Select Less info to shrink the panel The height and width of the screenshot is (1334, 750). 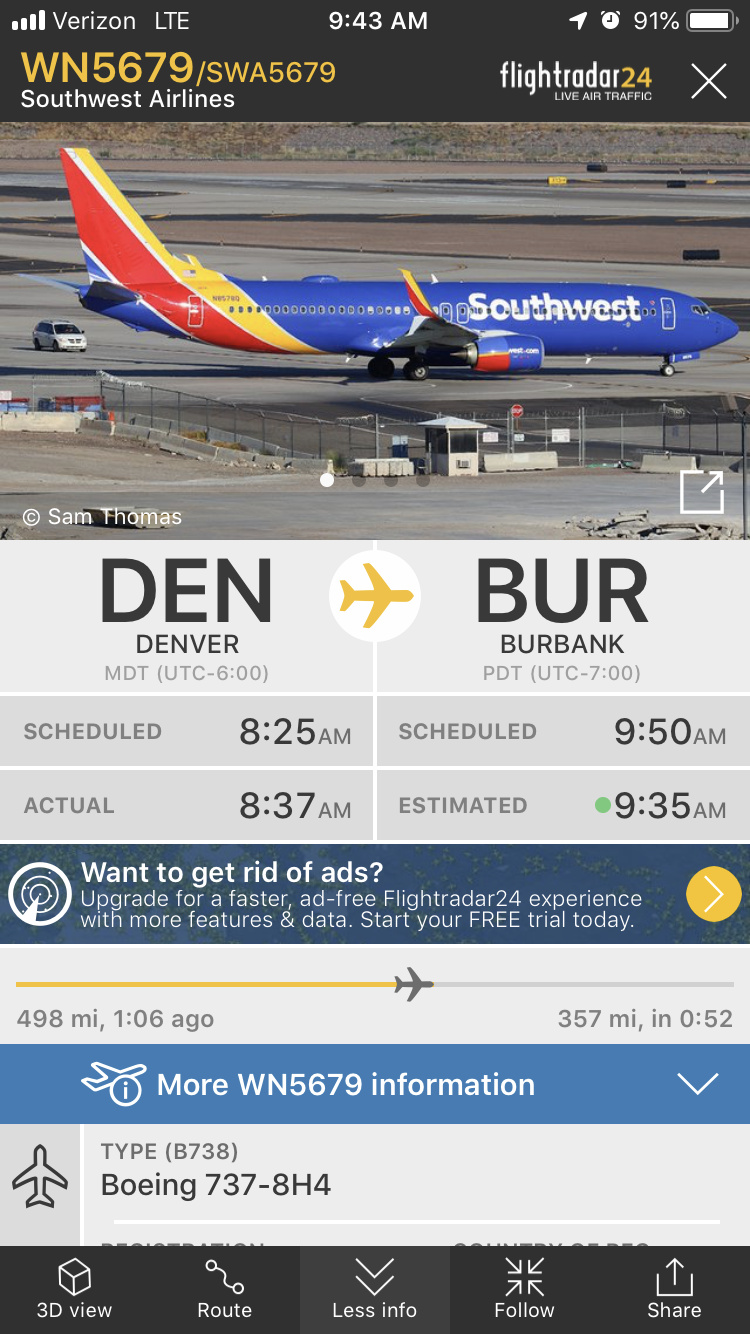(374, 1289)
